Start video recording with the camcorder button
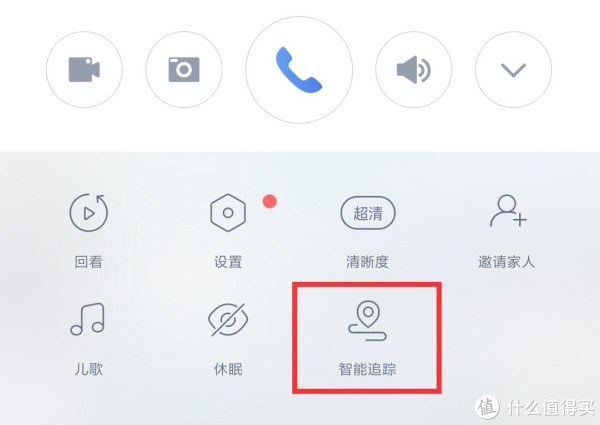 click(84, 70)
